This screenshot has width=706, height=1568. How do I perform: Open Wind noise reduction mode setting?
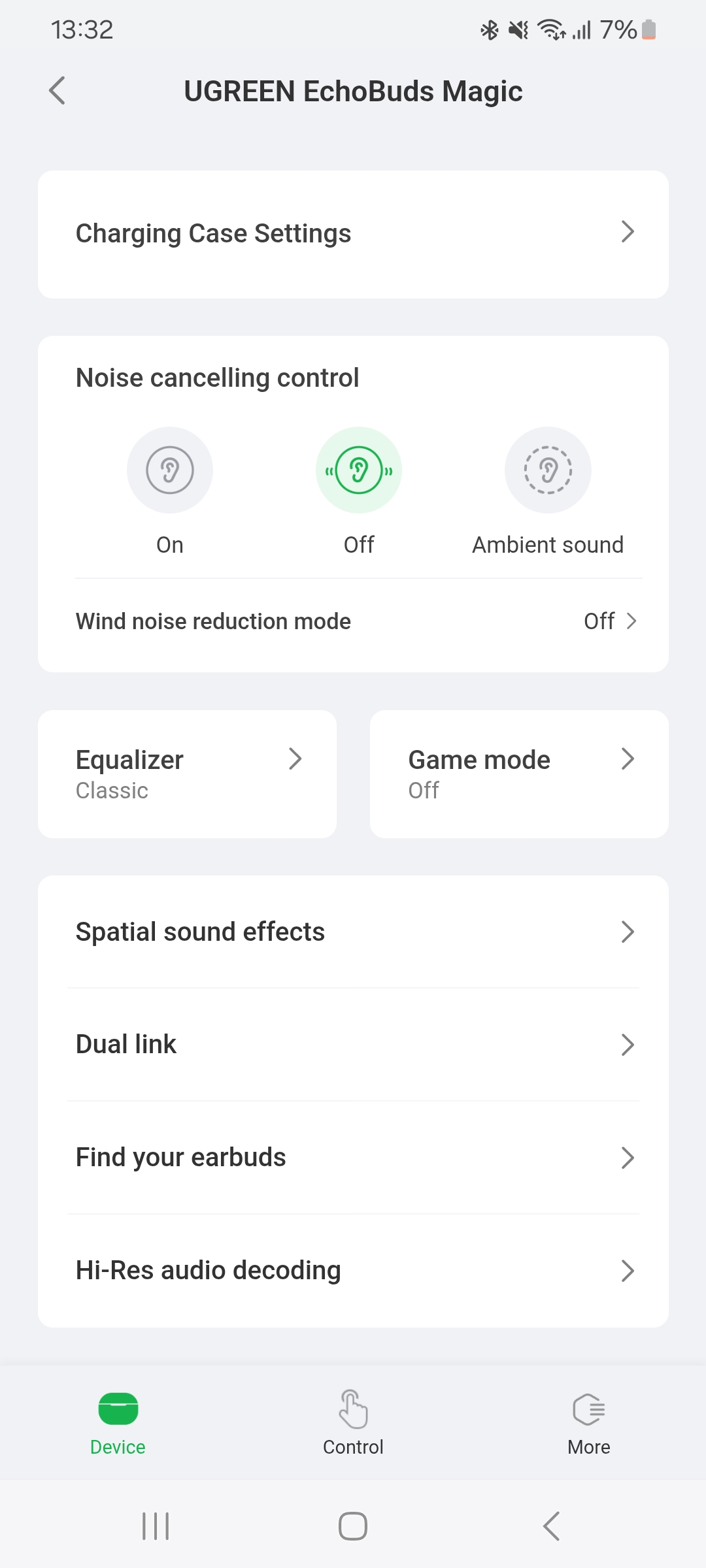point(353,621)
